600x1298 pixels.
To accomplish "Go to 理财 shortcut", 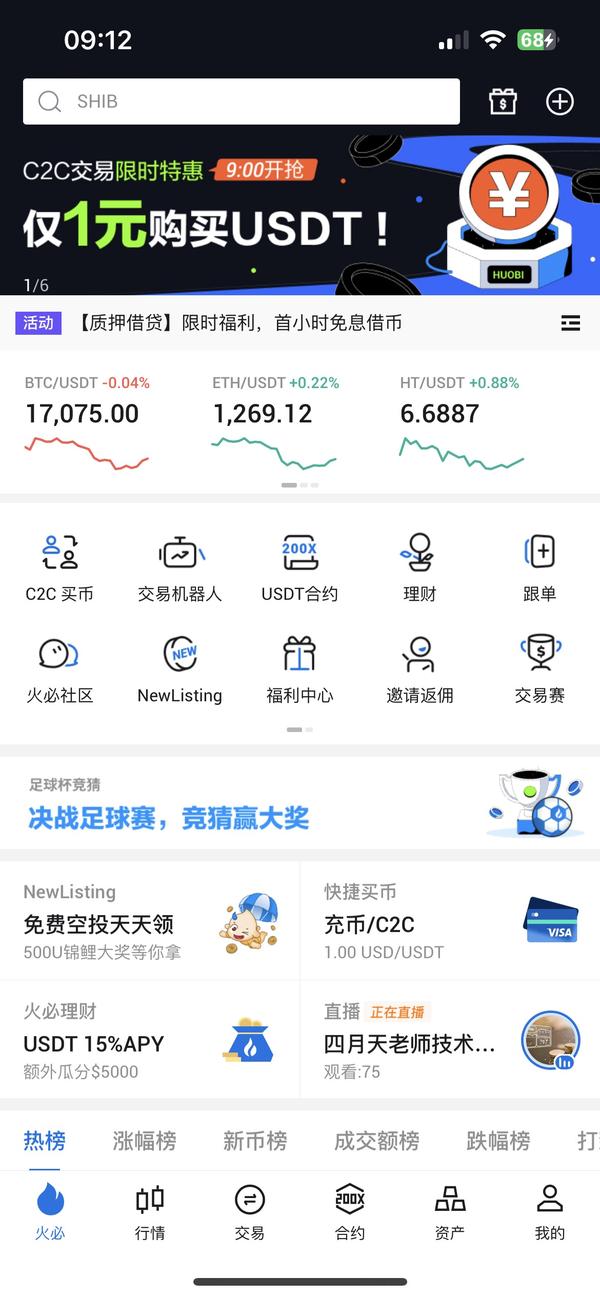I will 420,568.
